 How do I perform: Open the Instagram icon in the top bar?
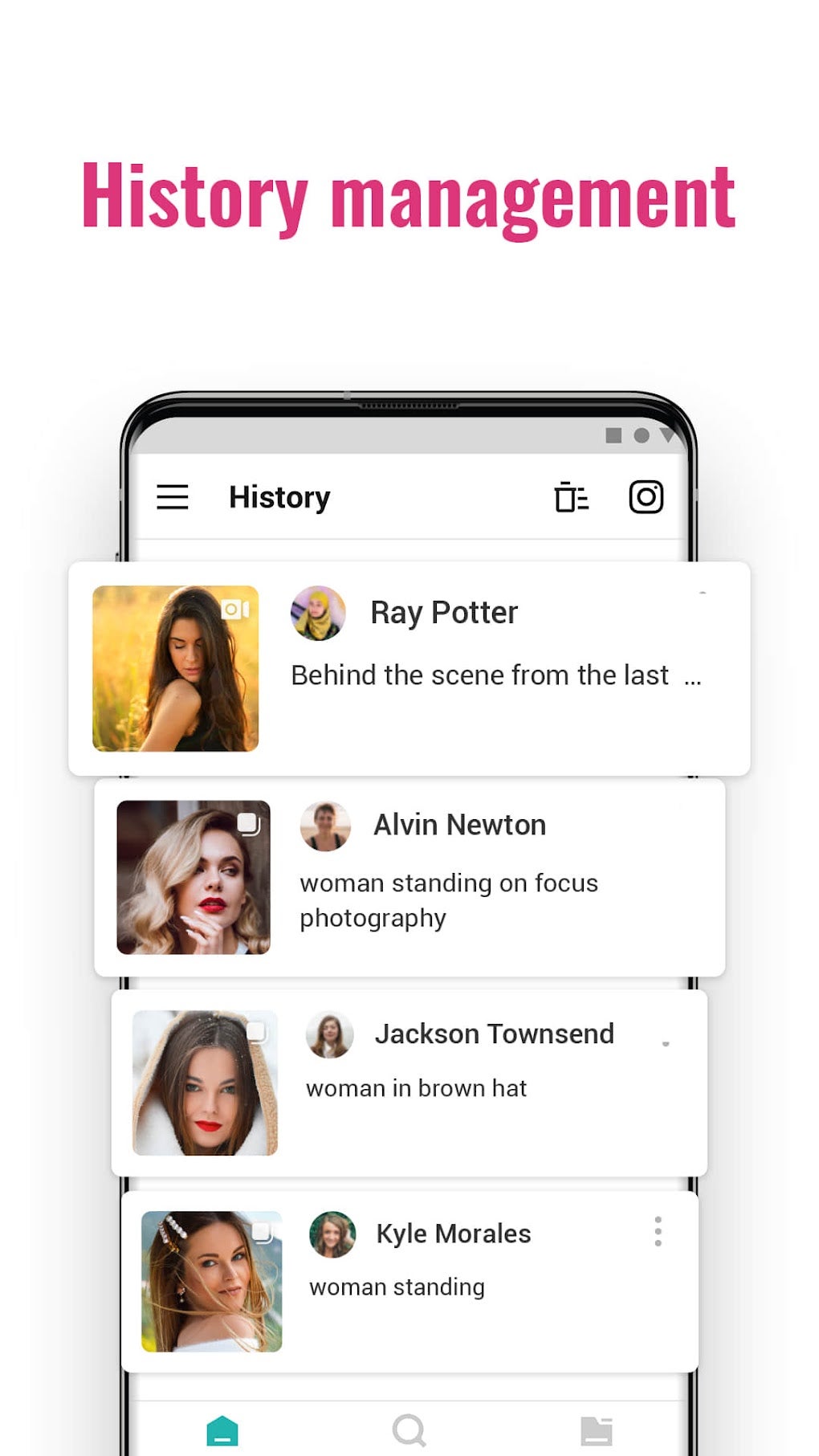coord(646,496)
